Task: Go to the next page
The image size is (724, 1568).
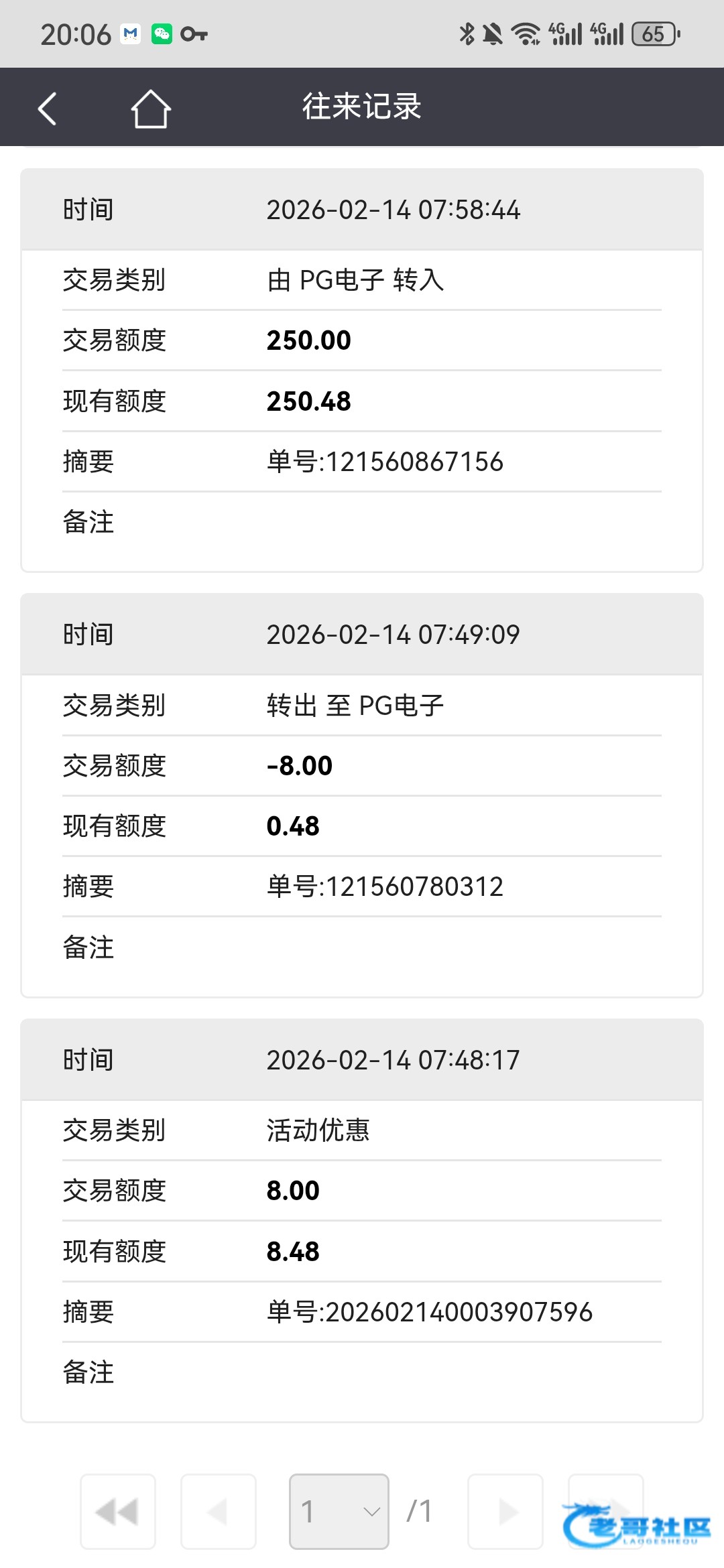Action: (x=505, y=1512)
